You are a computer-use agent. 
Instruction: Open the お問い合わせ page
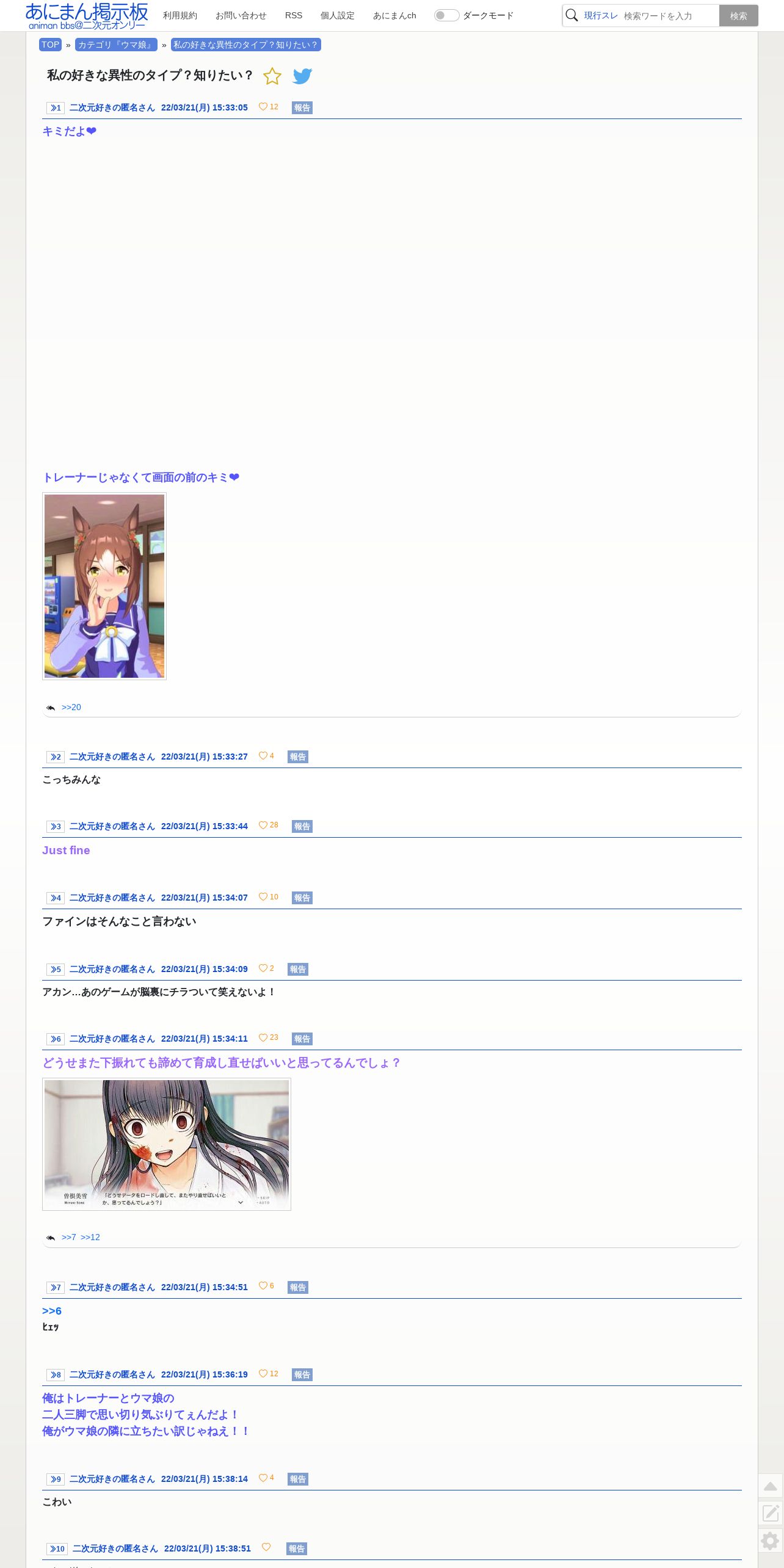[241, 15]
